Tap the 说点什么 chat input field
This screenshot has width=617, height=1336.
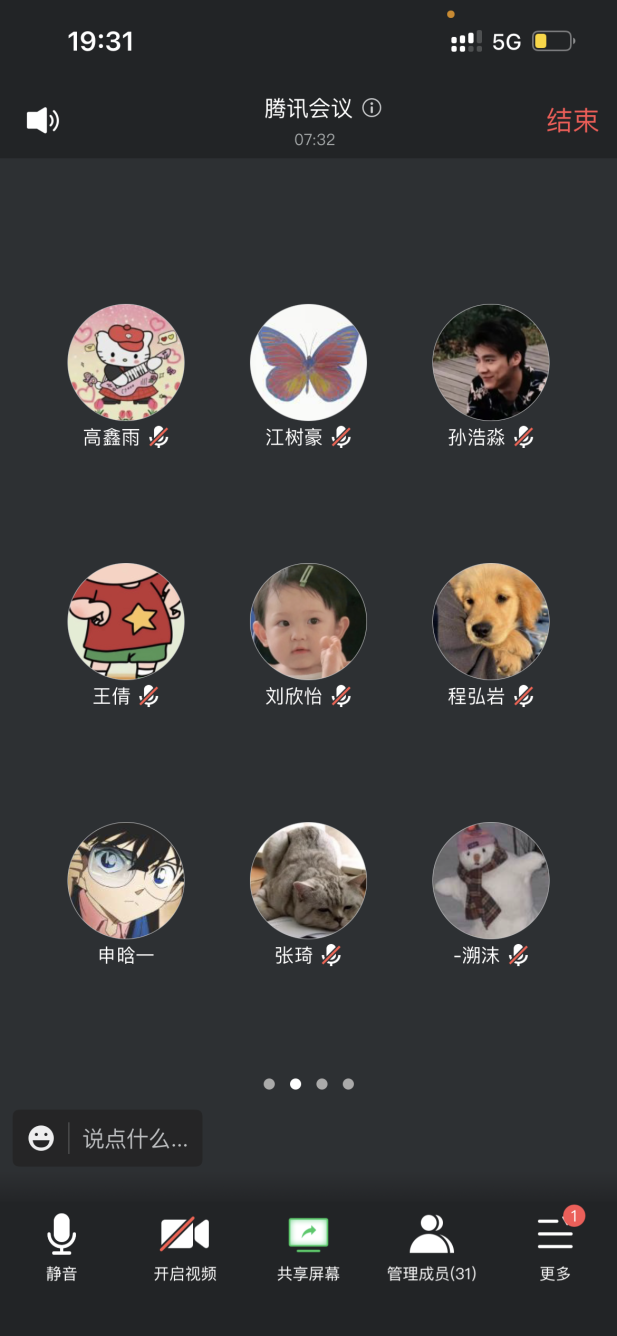tap(135, 1138)
